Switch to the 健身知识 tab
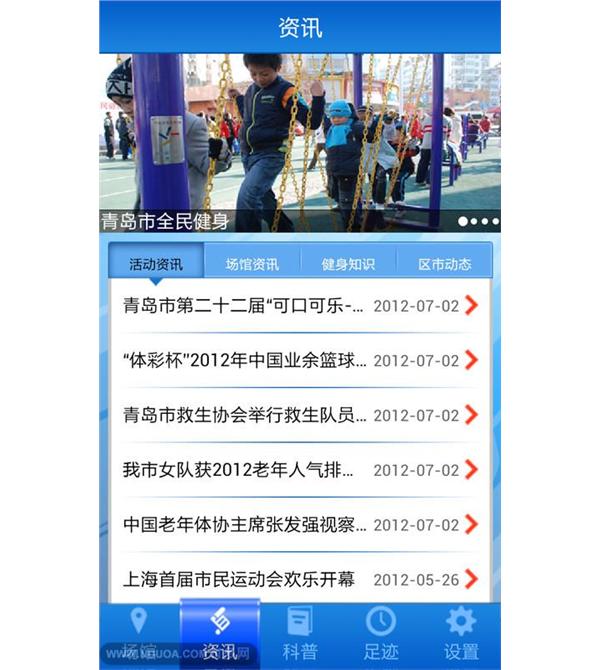This screenshot has width=600, height=670. coord(347,264)
